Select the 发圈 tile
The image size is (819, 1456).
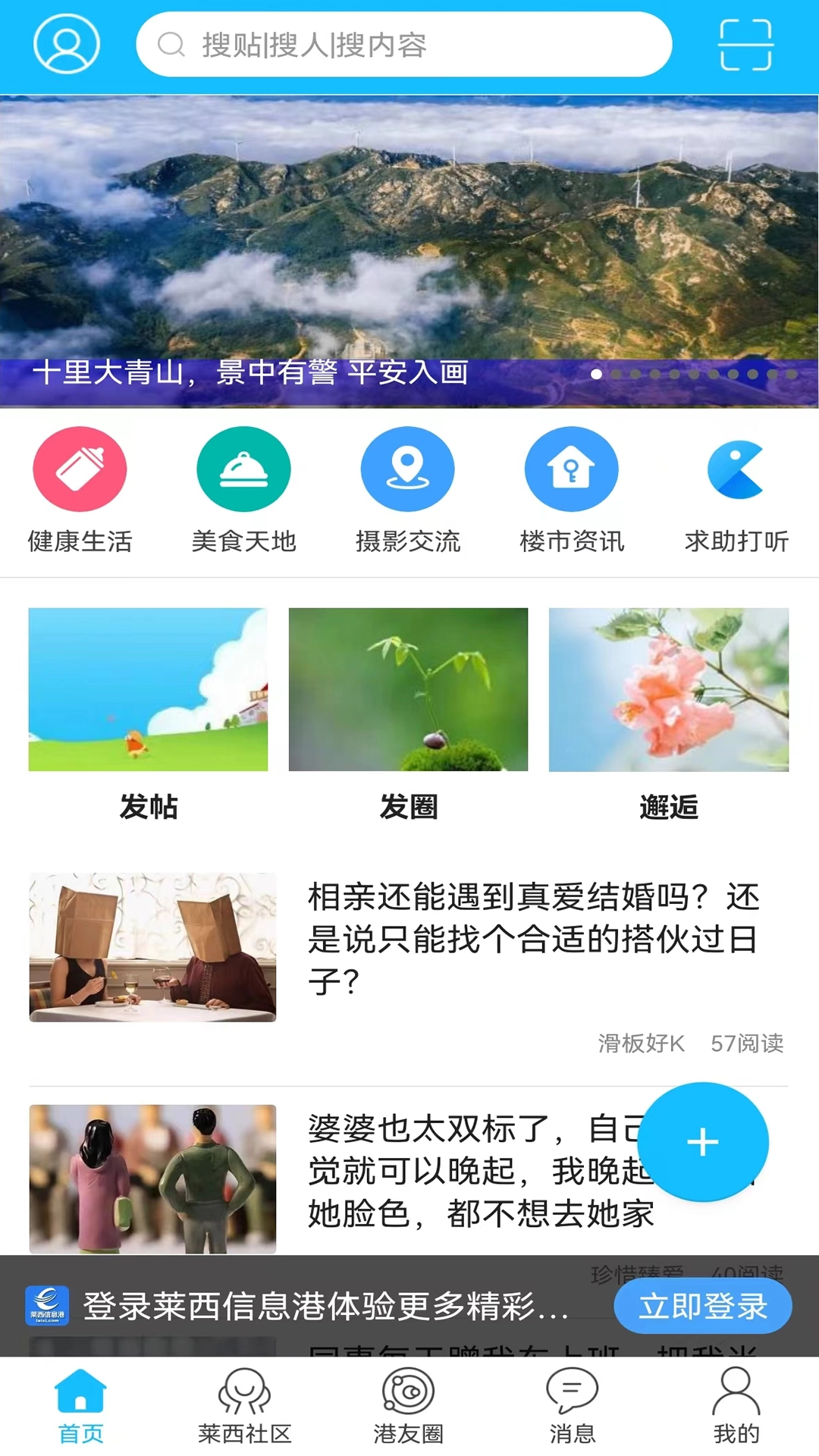[x=409, y=714]
